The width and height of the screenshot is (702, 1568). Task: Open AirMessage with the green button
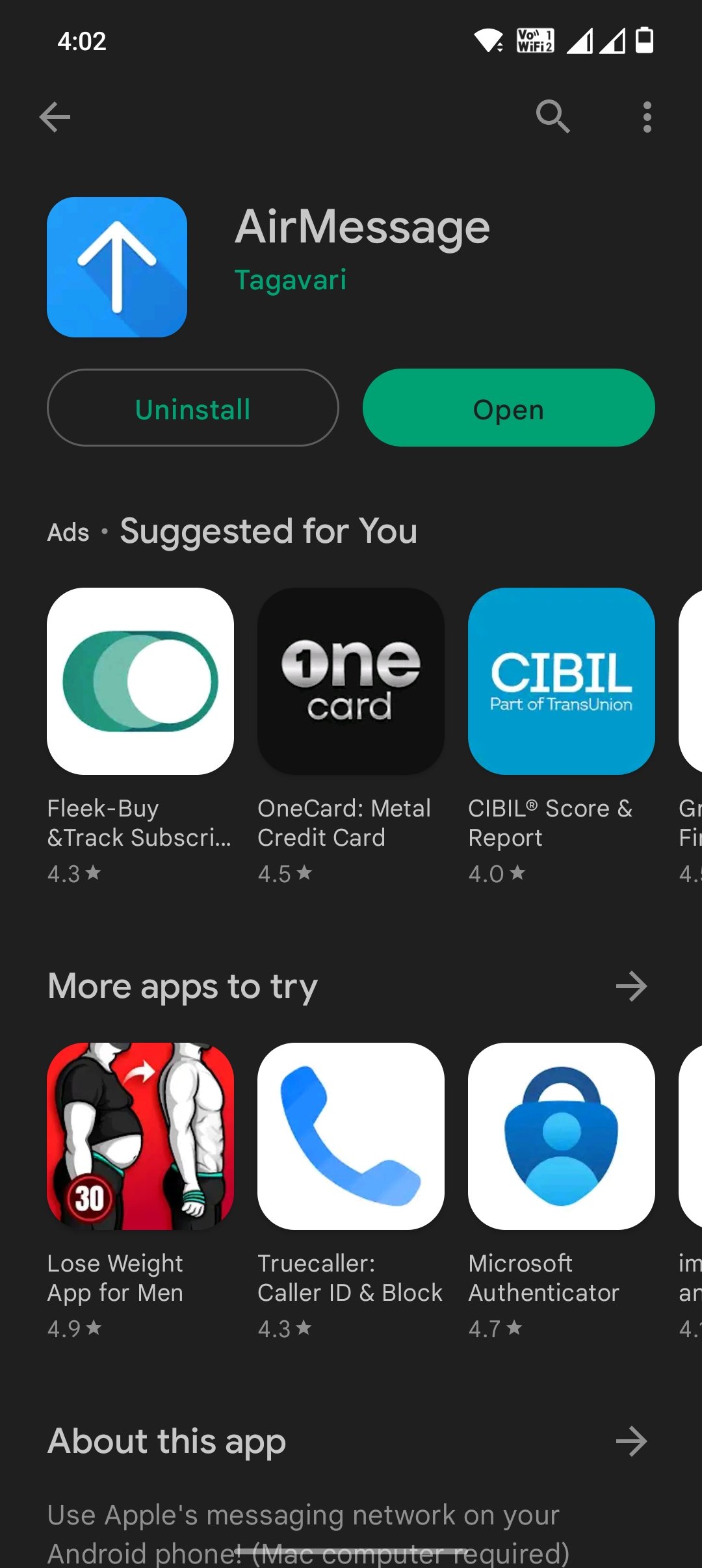coord(508,408)
